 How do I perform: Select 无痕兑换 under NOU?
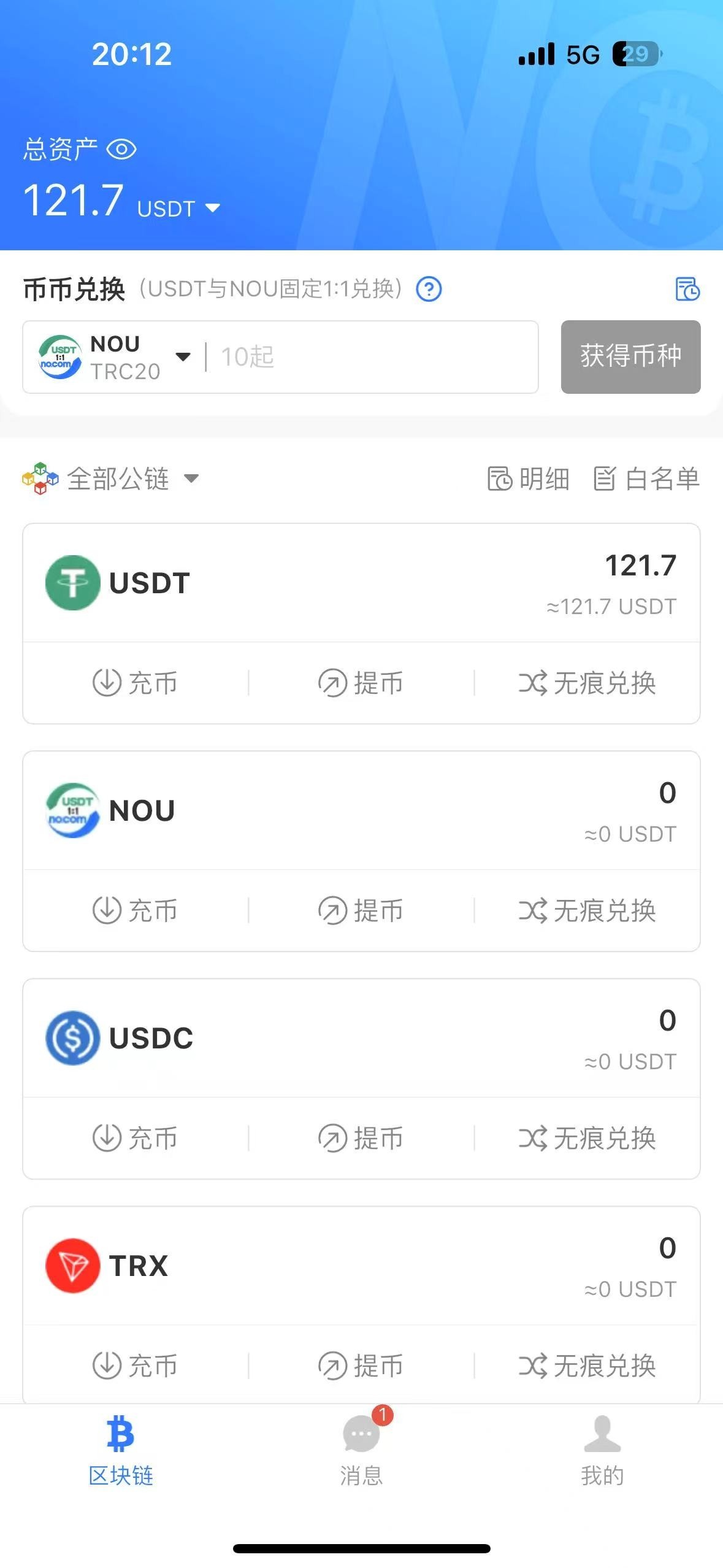587,910
